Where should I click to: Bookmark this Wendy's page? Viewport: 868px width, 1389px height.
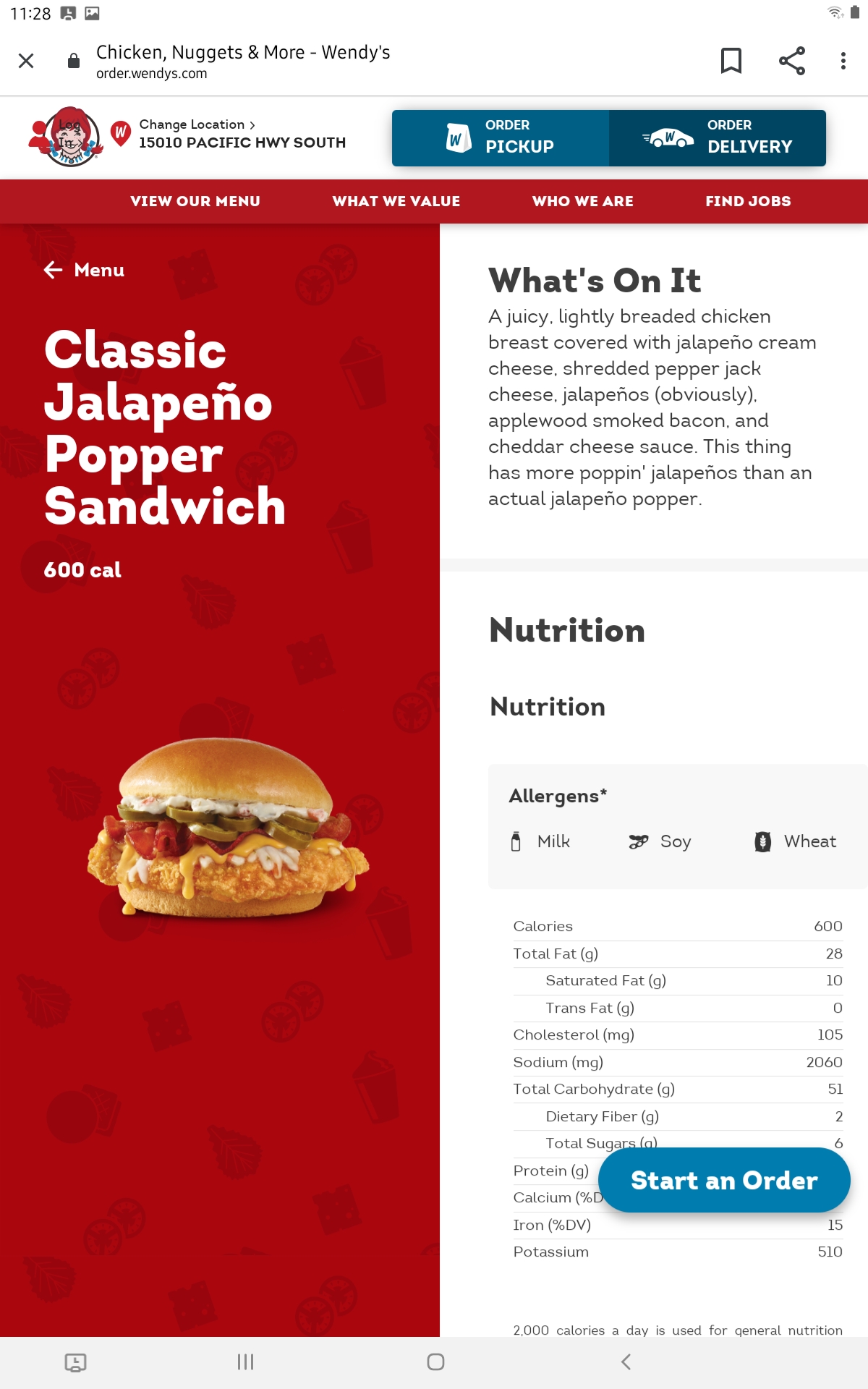pyautogui.click(x=731, y=61)
